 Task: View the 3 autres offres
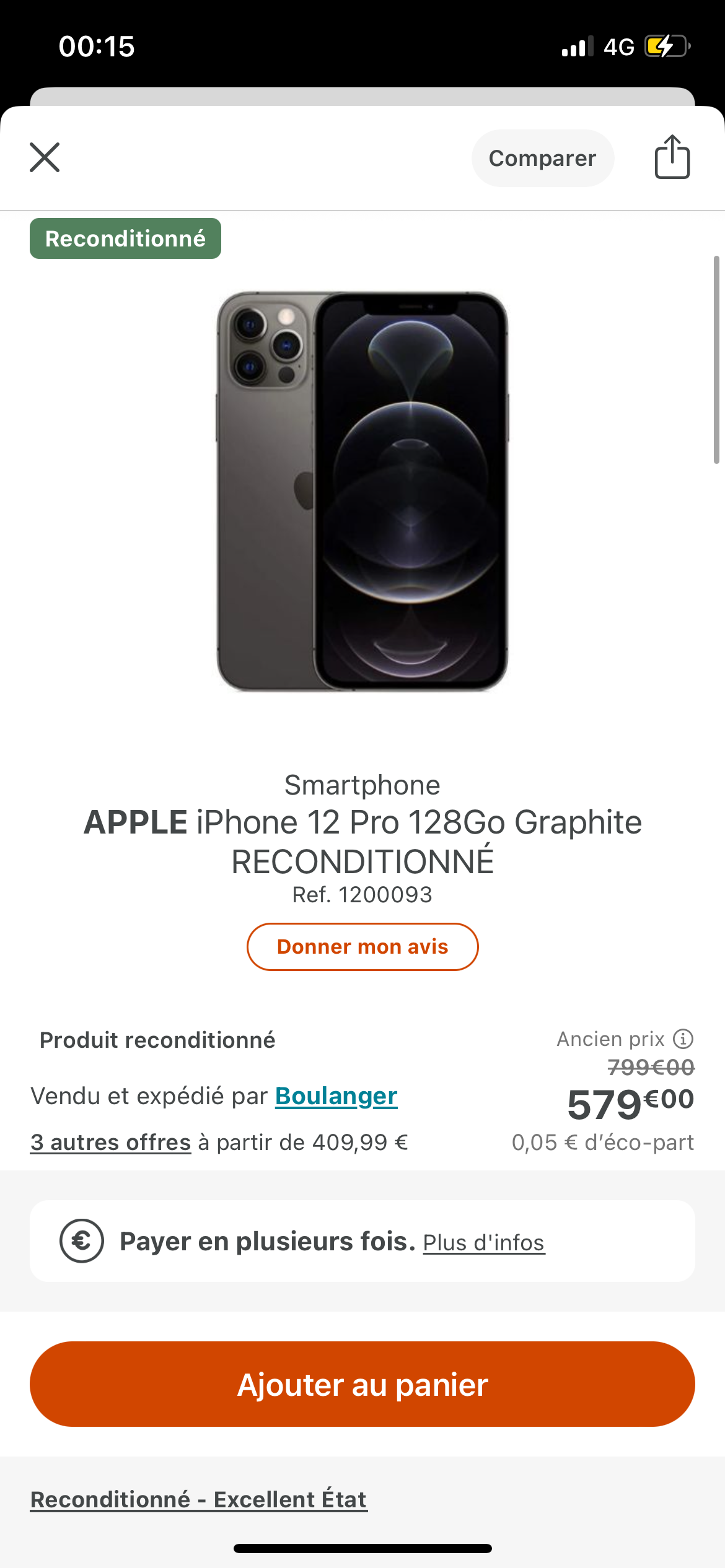coord(111,1143)
